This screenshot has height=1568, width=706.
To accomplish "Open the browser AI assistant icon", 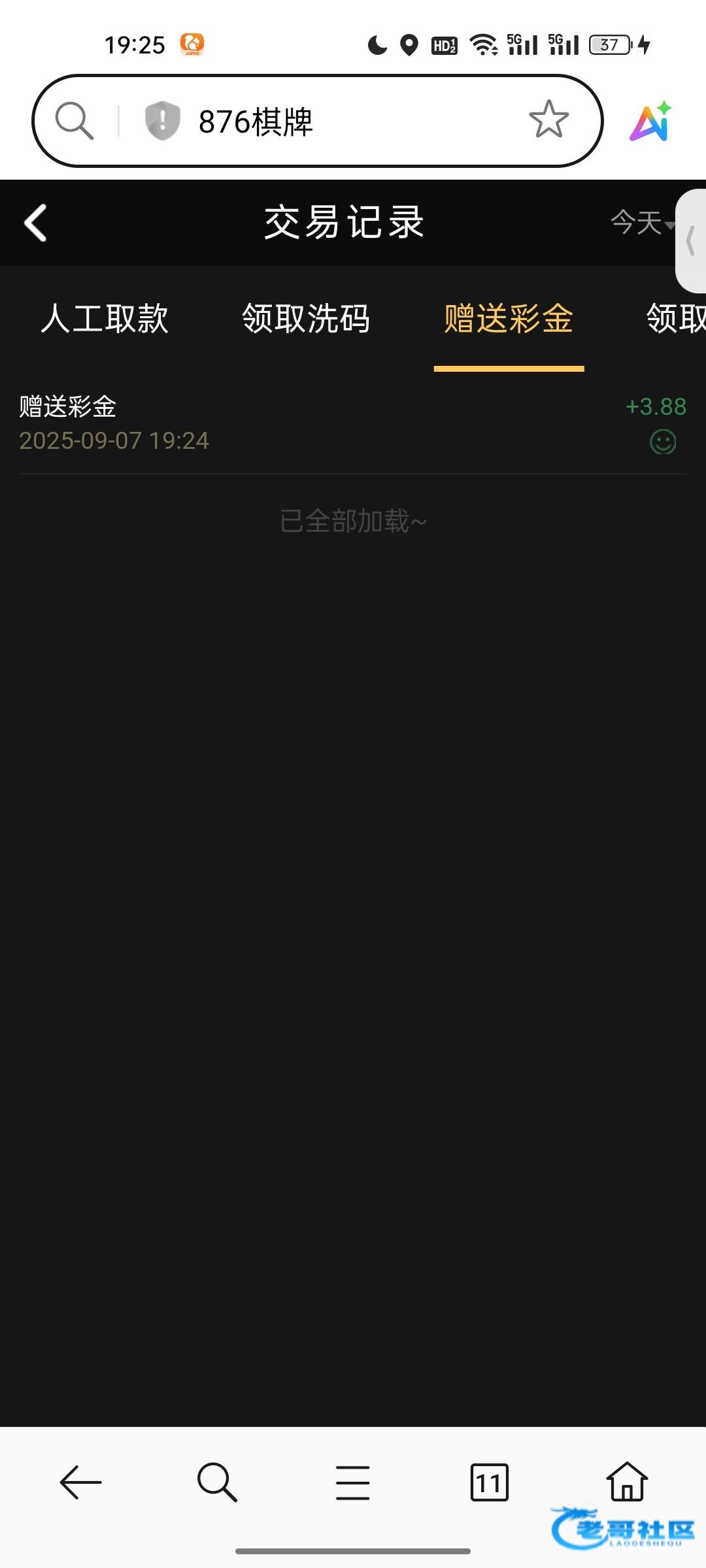I will 651,122.
